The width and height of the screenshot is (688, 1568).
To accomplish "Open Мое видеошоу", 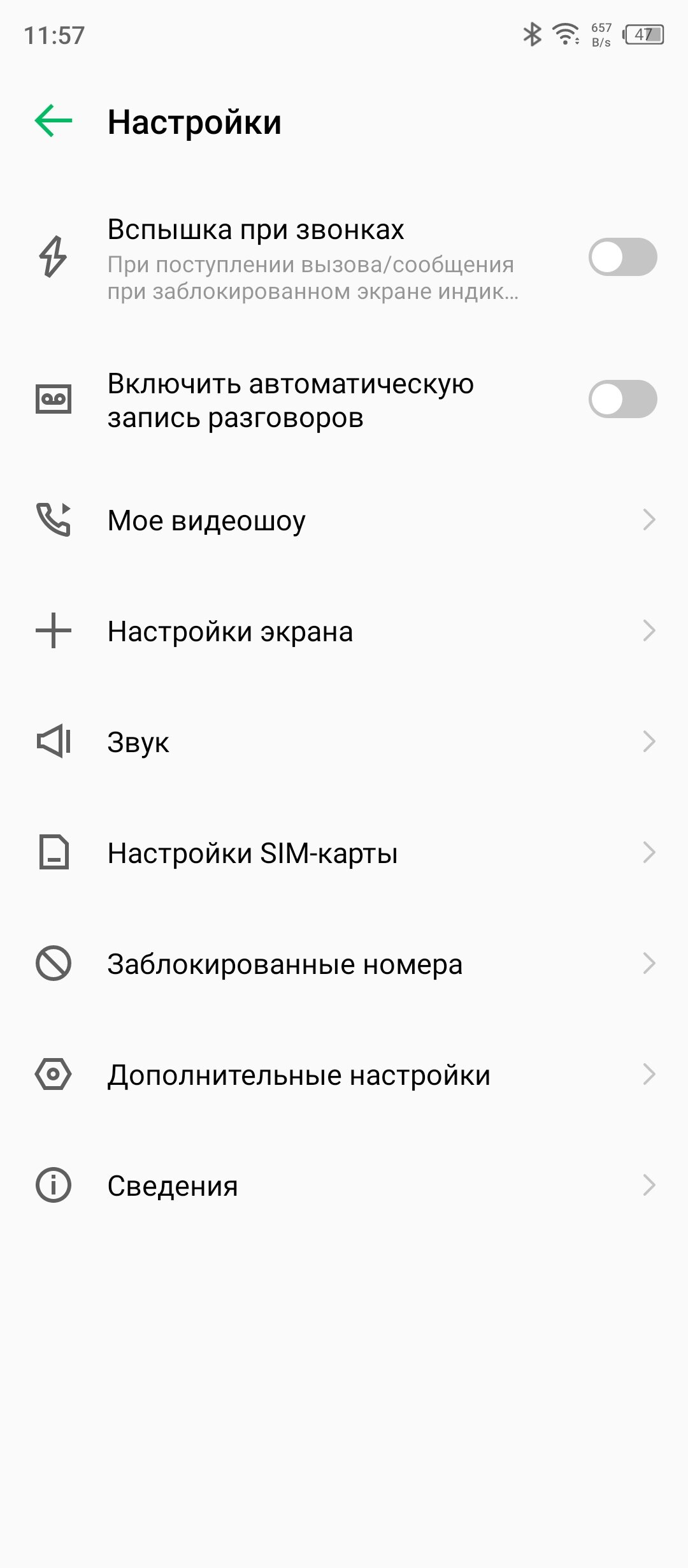I will pos(344,520).
